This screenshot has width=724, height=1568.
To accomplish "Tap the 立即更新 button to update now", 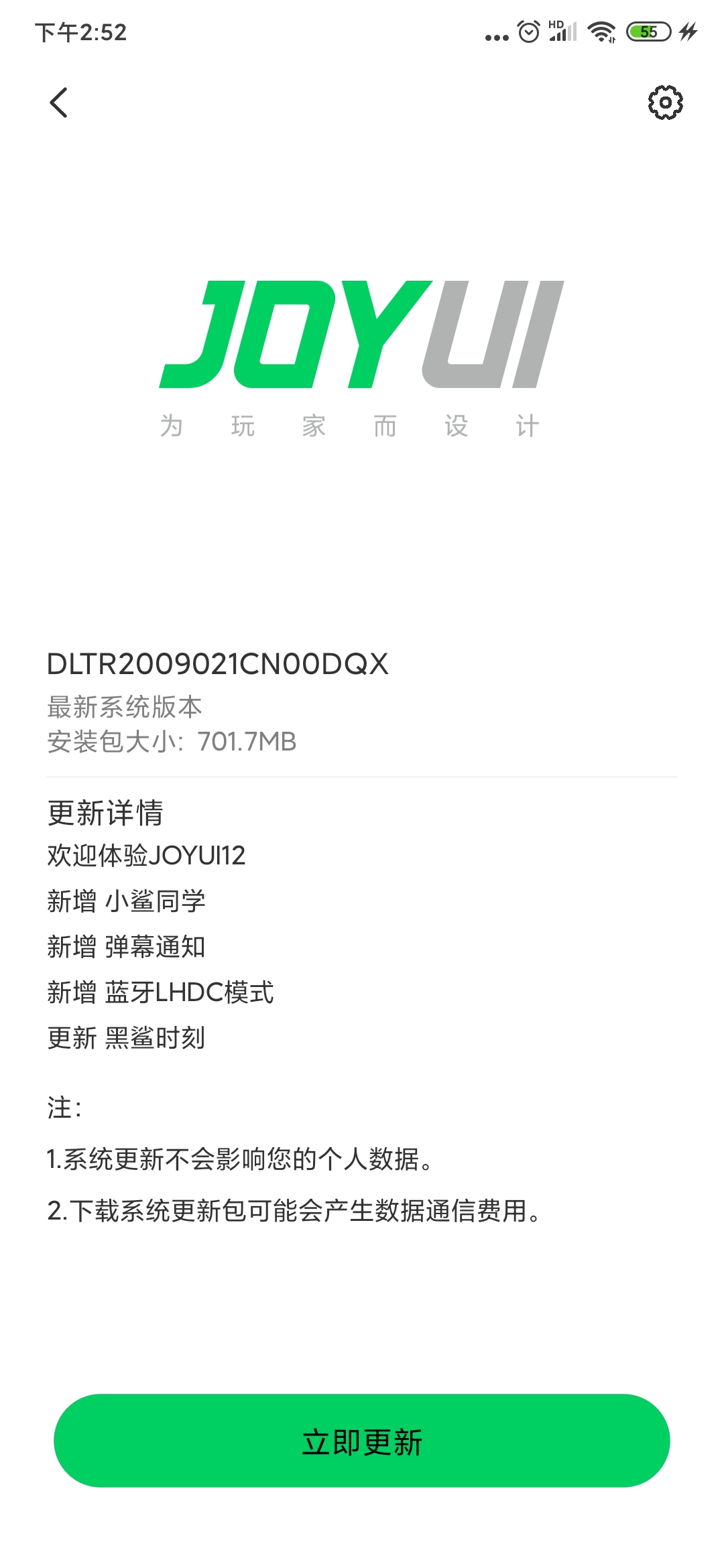I will point(362,1441).
